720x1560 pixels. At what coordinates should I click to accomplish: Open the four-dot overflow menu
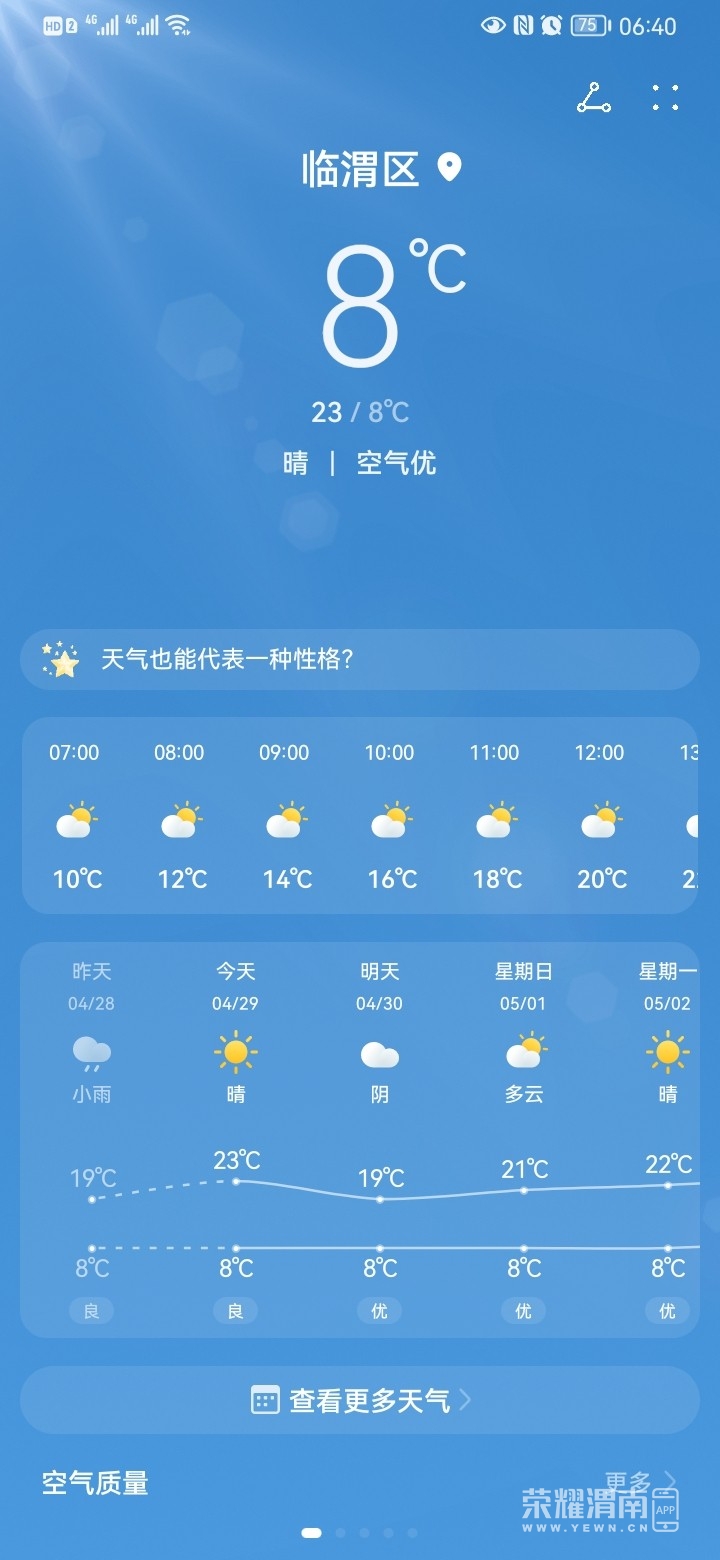(x=665, y=97)
